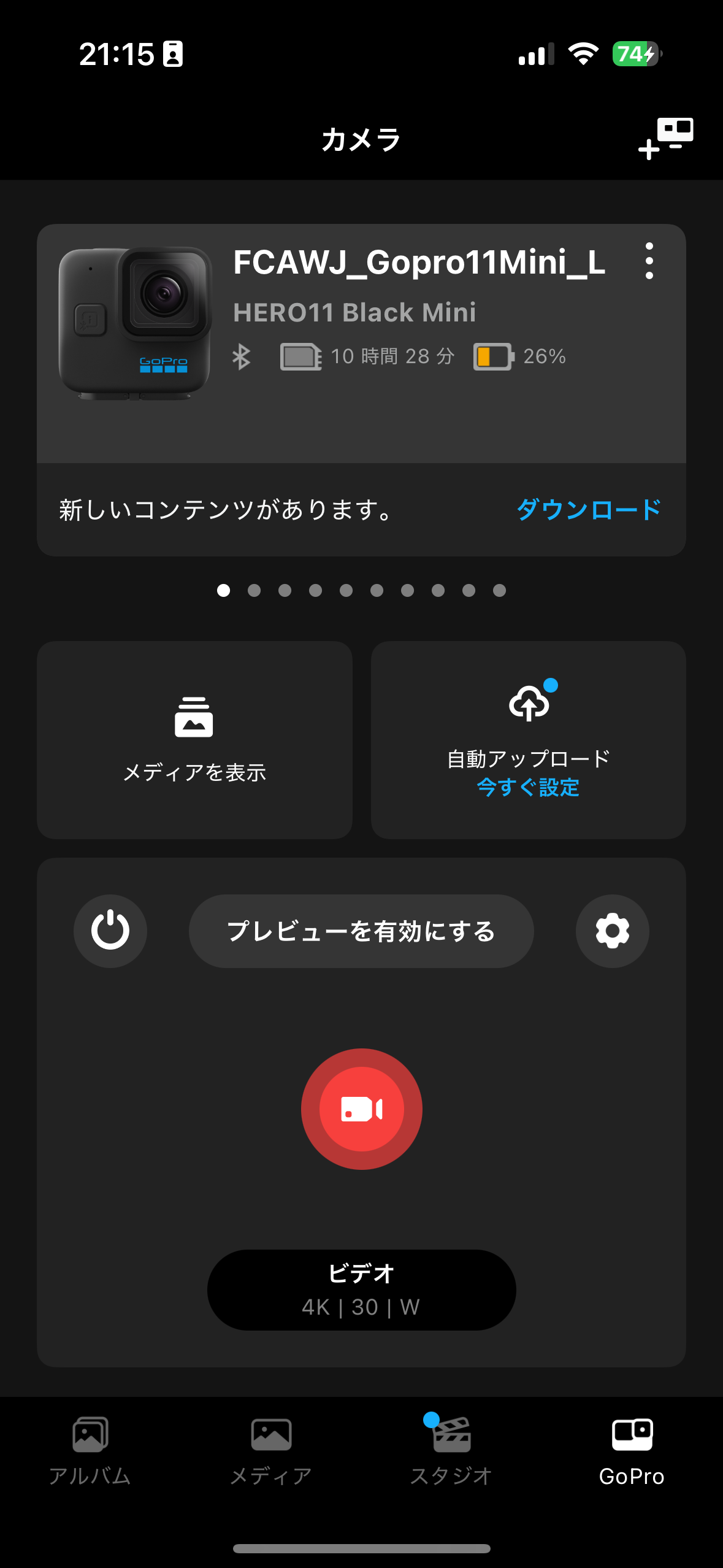Open camera settings gear
This screenshot has height=1568, width=723.
click(x=612, y=931)
